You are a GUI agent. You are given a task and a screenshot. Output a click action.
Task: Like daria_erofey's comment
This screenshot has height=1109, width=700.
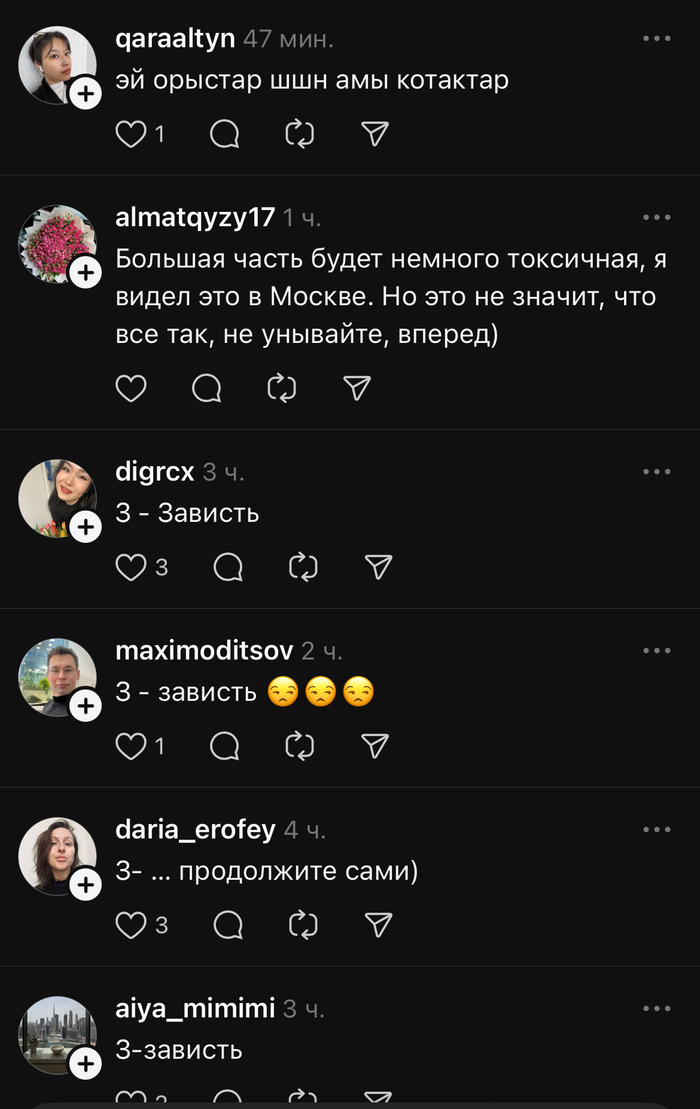(x=131, y=924)
